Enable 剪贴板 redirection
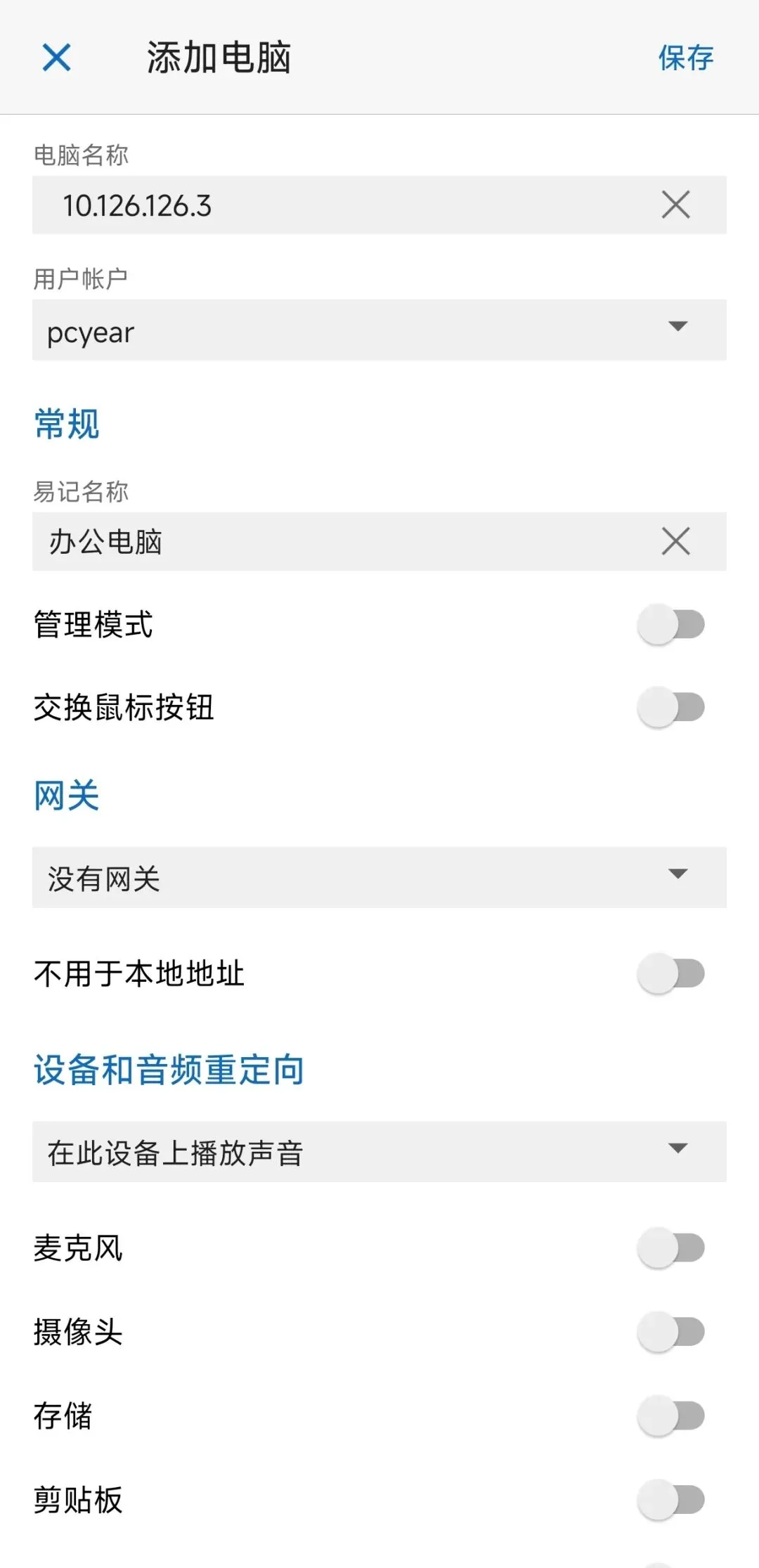The height and width of the screenshot is (1568, 759). [x=671, y=1500]
